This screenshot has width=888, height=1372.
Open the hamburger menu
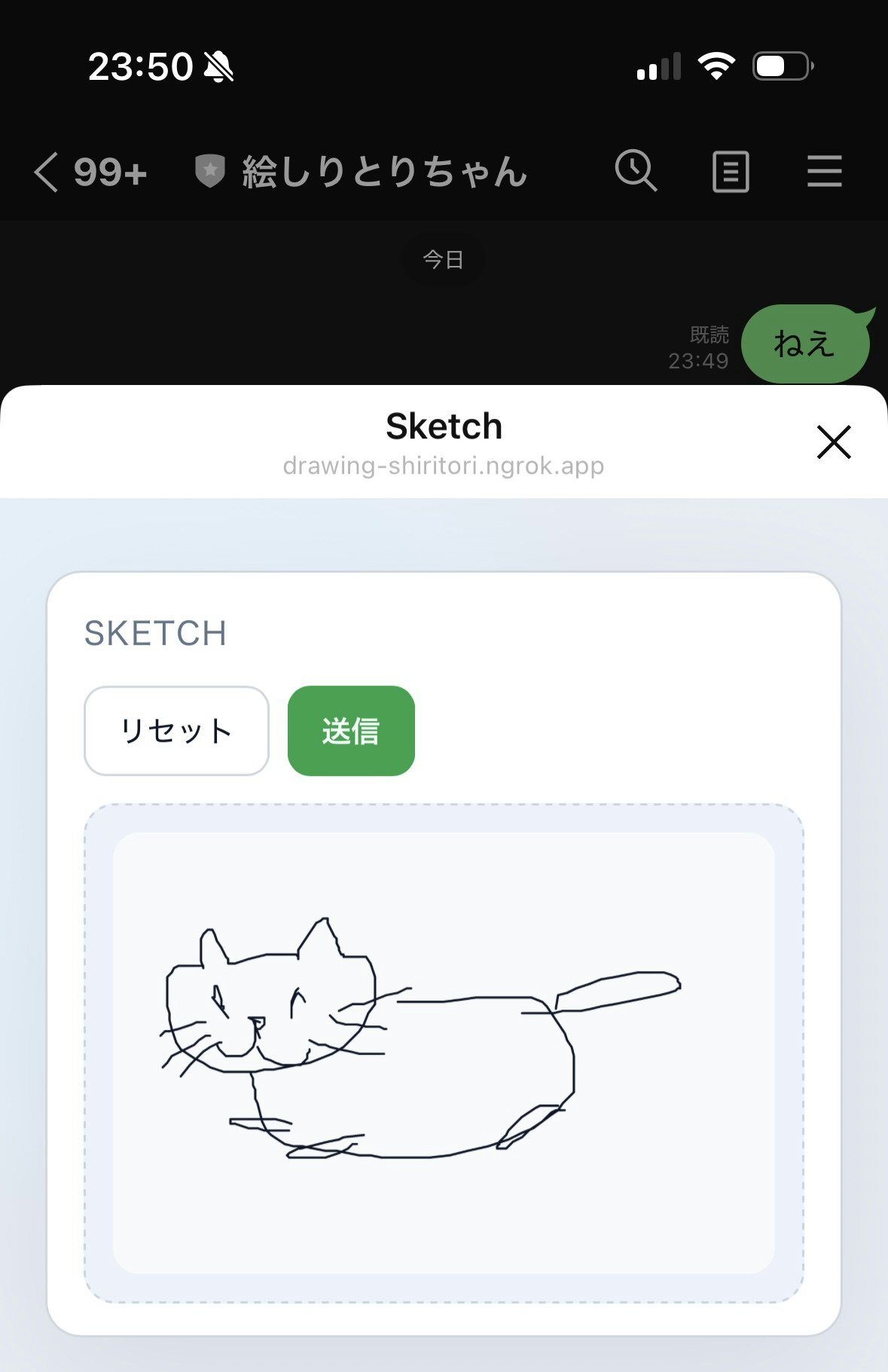(x=824, y=172)
